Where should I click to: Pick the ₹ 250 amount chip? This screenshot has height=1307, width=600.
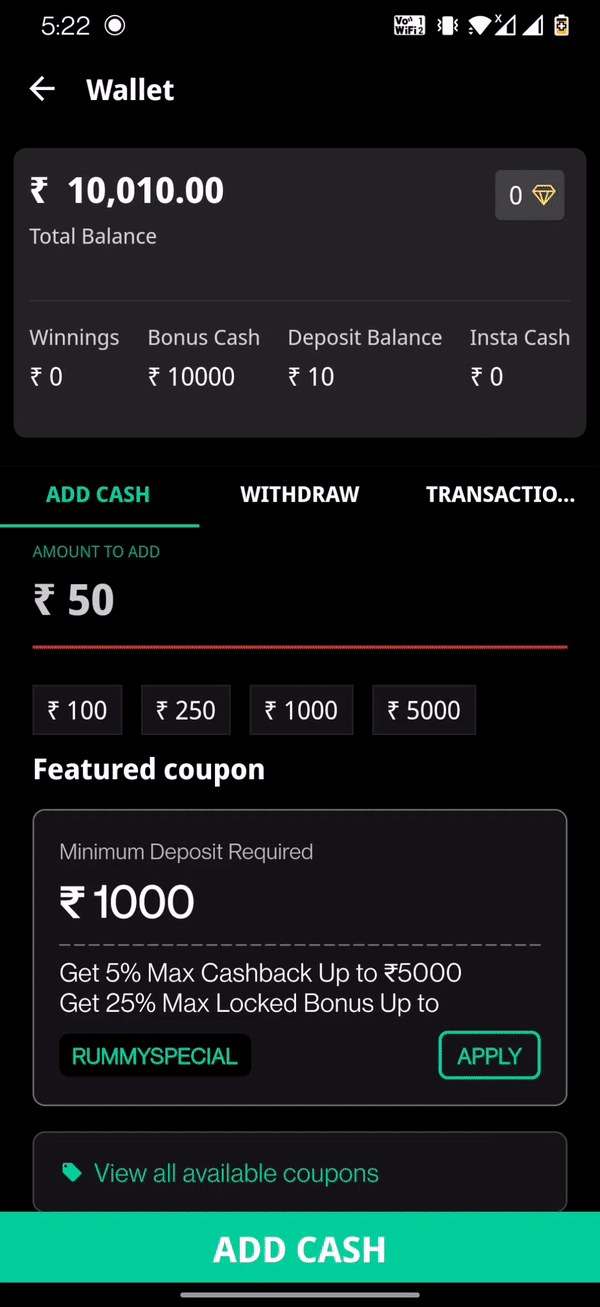[185, 710]
